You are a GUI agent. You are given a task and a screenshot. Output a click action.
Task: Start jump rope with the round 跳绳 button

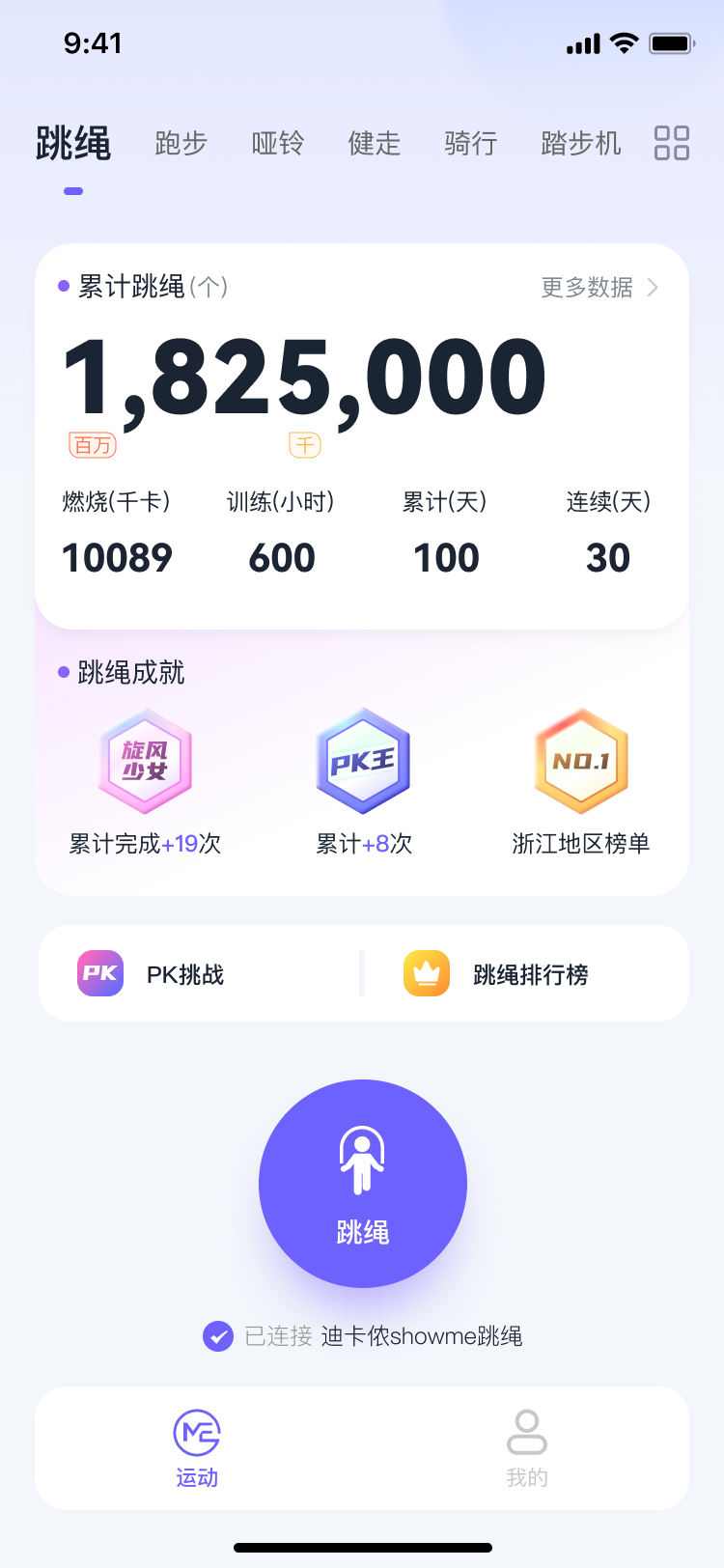(x=363, y=1184)
